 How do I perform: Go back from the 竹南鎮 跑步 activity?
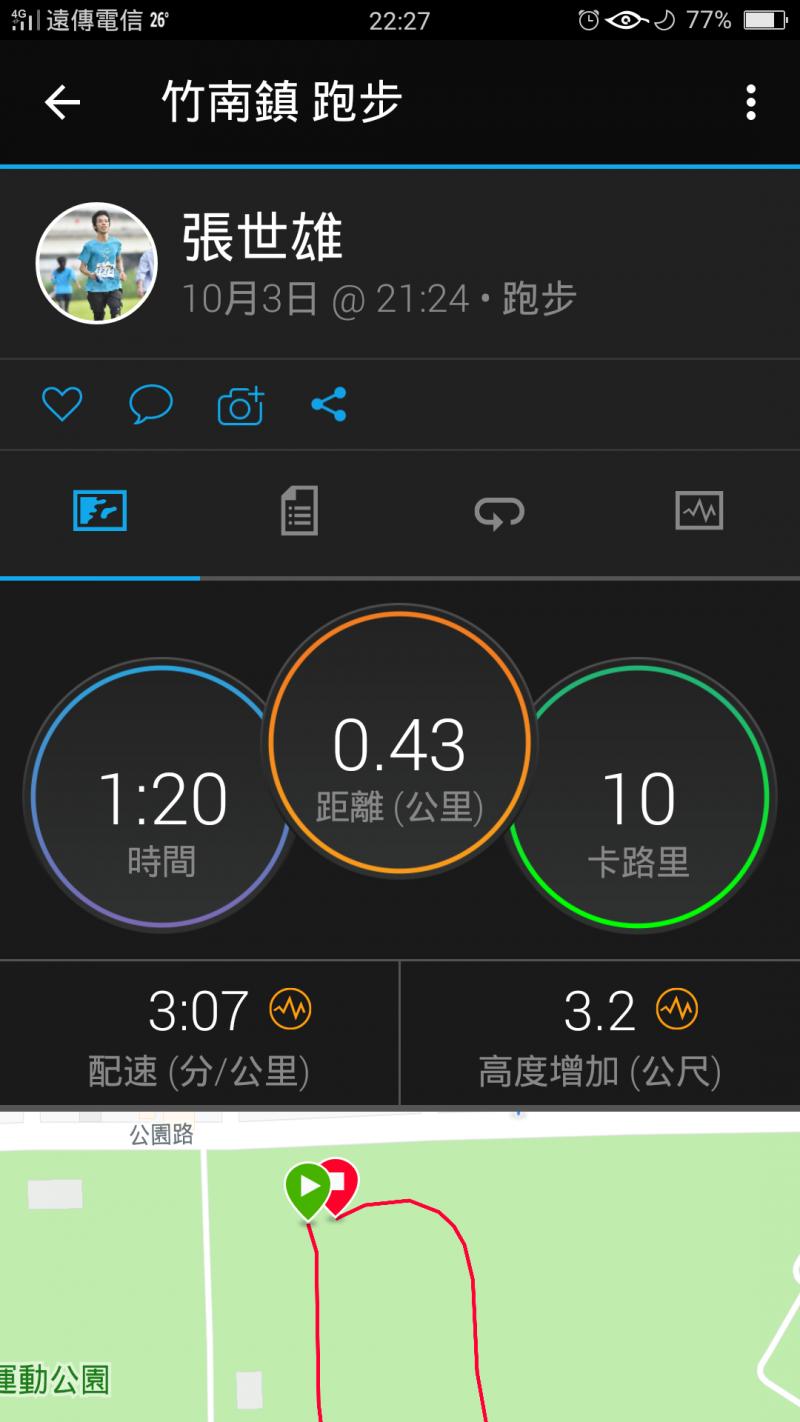click(x=62, y=102)
